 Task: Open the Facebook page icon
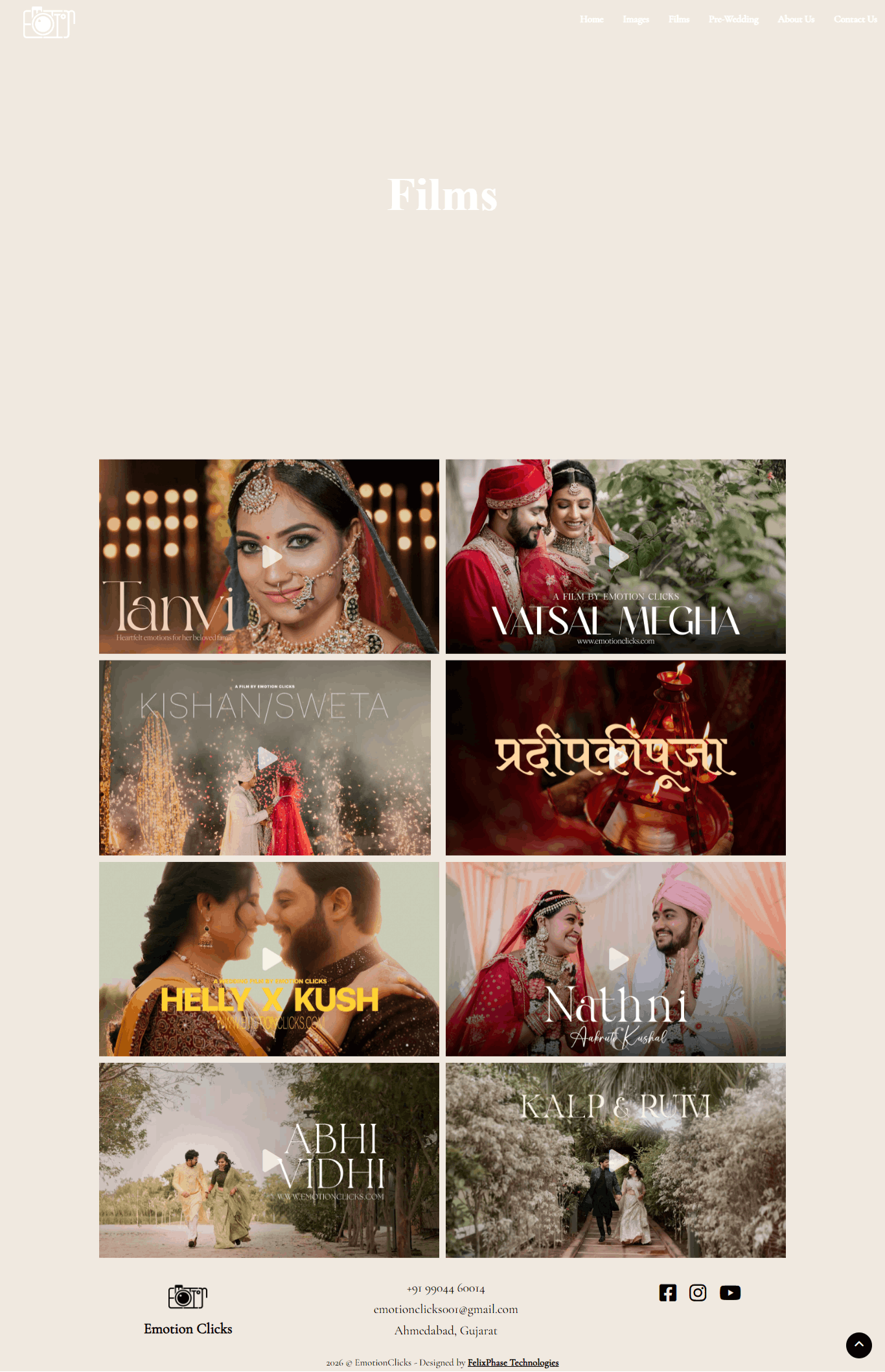pos(667,1293)
